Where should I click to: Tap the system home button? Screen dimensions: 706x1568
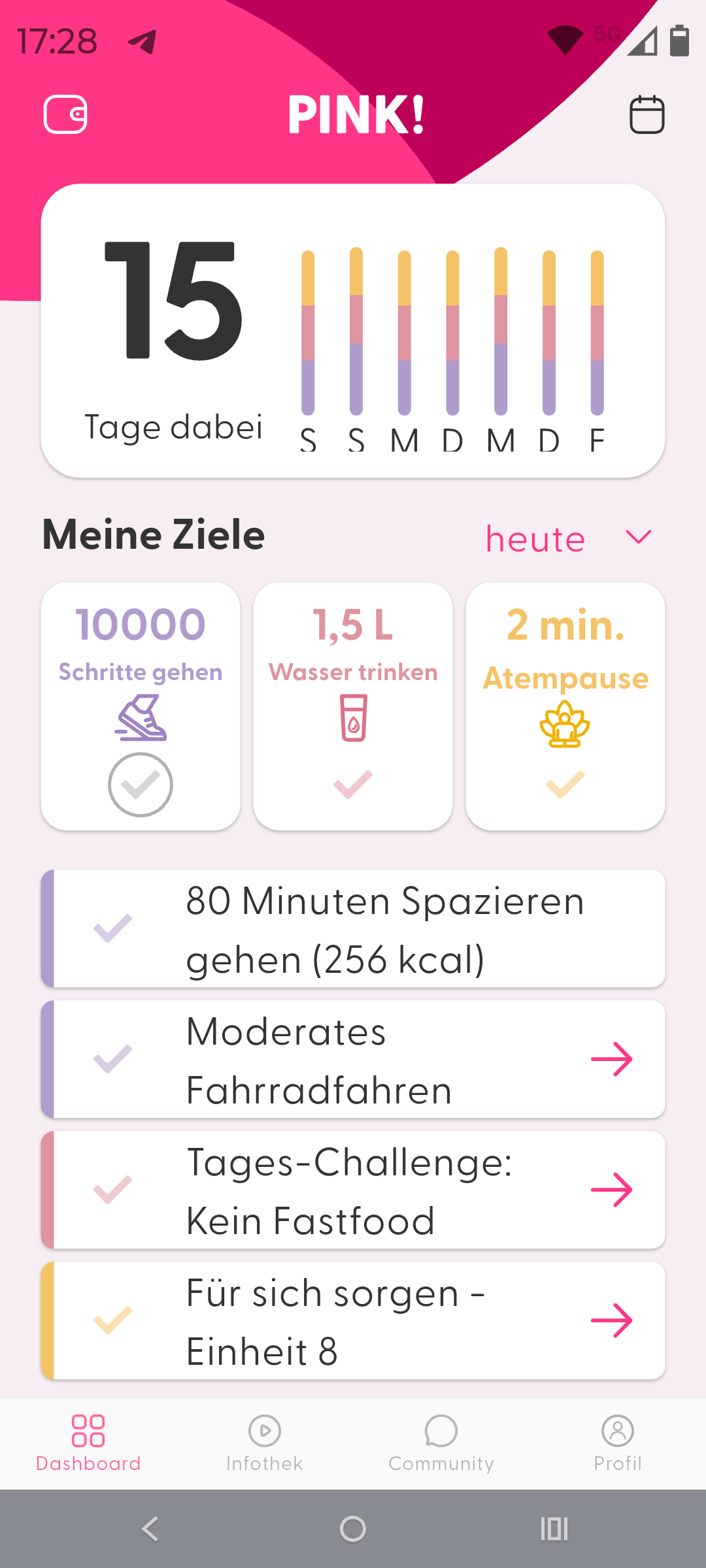point(353,1529)
